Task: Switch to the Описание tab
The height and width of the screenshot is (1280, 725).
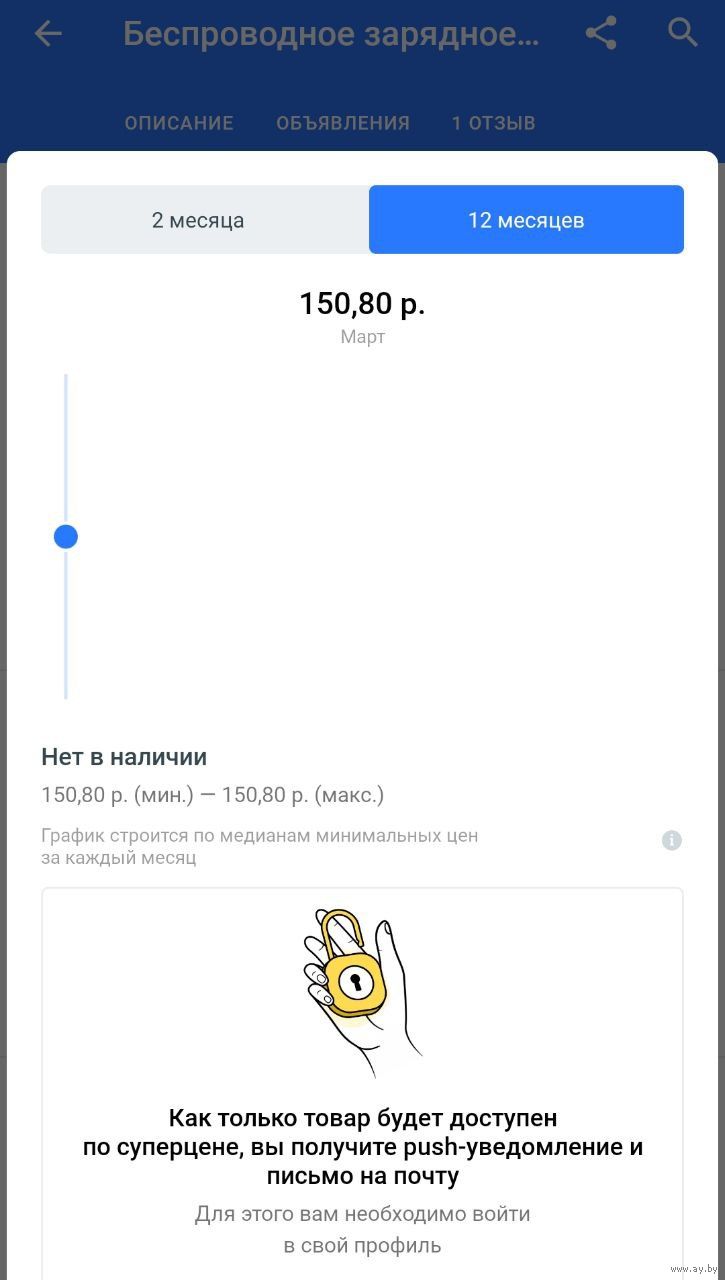Action: click(179, 123)
